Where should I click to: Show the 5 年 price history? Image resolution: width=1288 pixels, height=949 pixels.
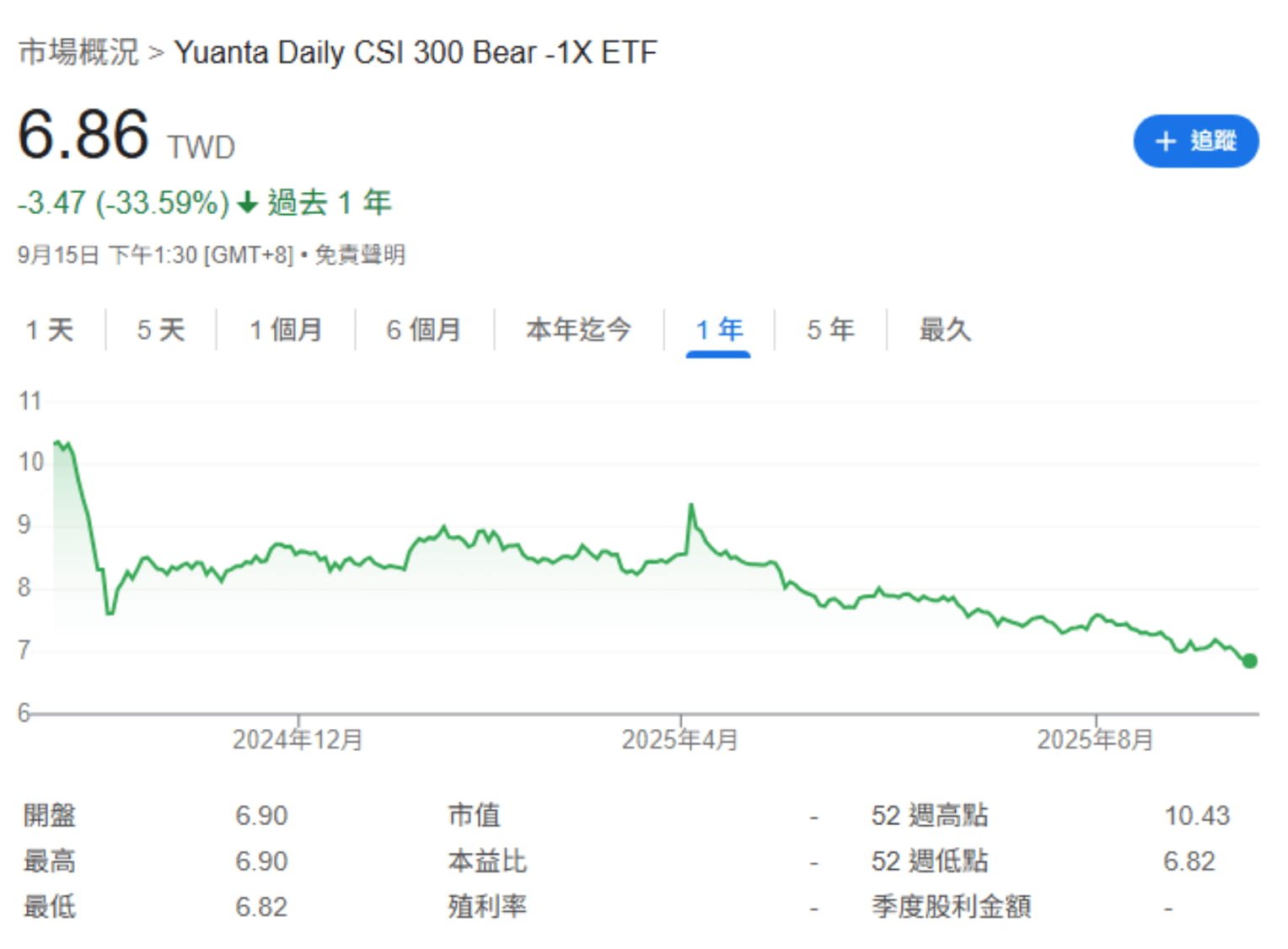click(x=829, y=330)
